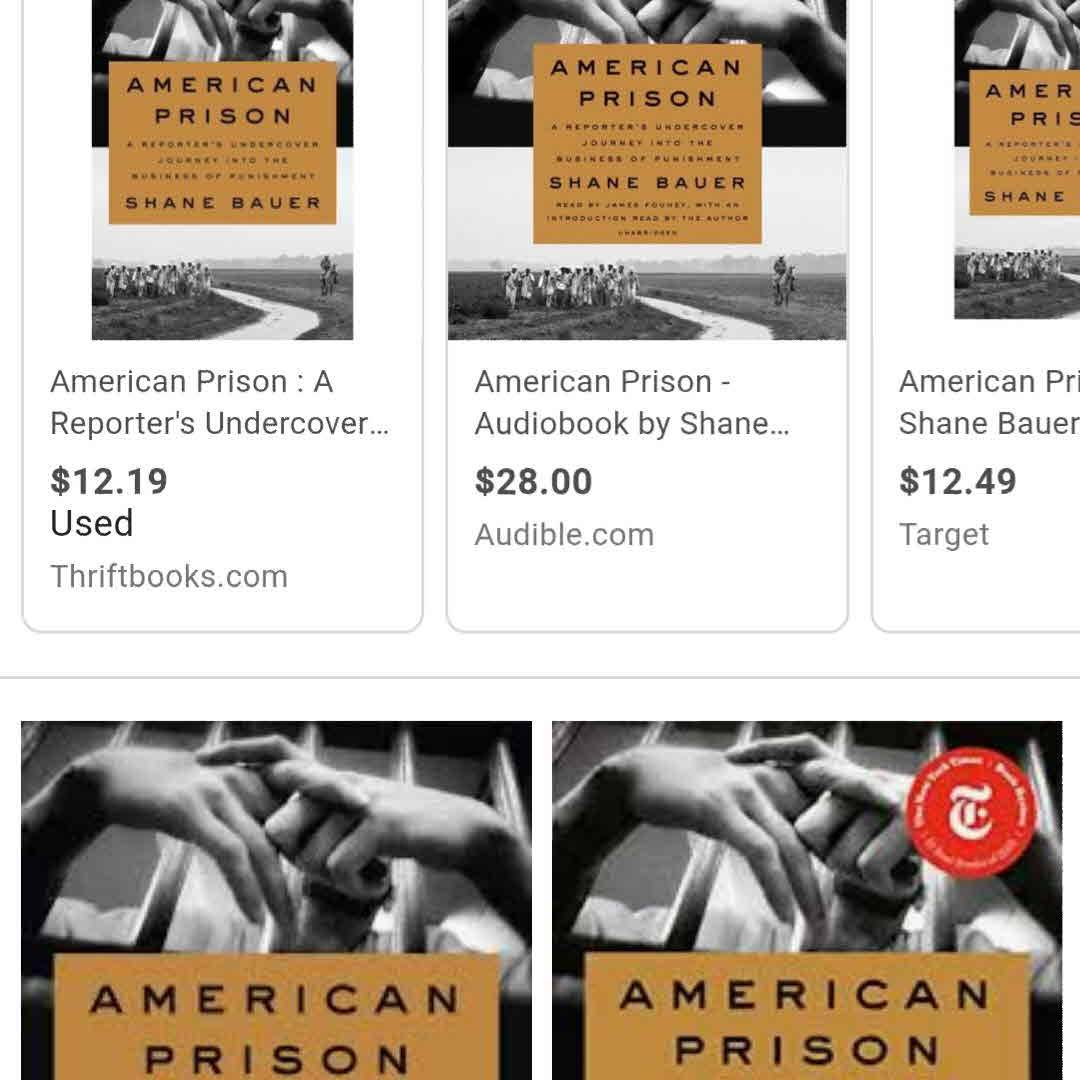Open the plain American Prison cover image
The width and height of the screenshot is (1080, 1080).
point(276,900)
